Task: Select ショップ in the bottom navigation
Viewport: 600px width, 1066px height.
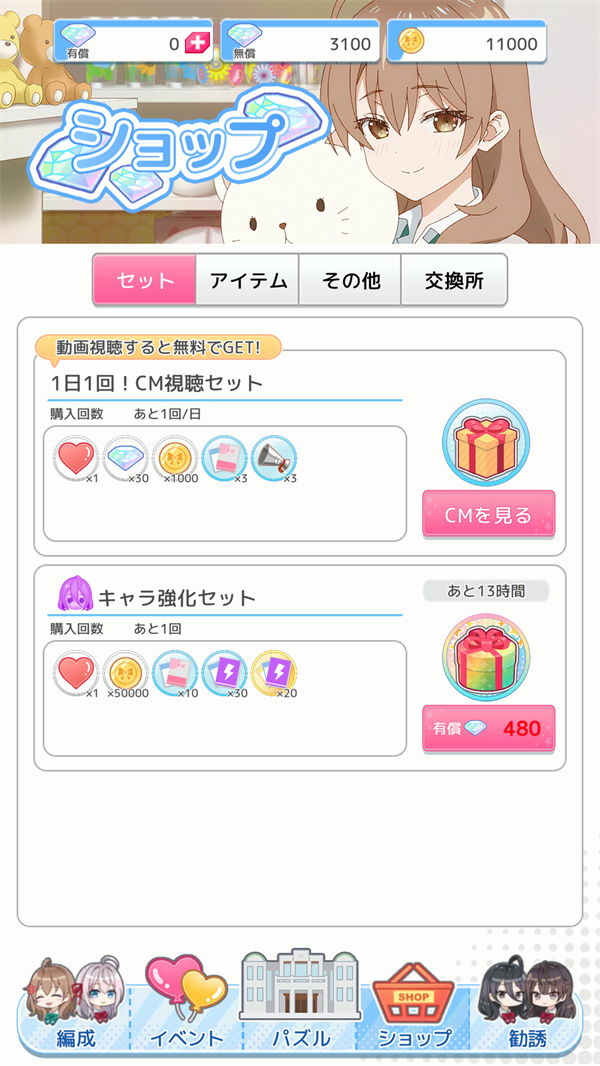Action: (414, 1008)
